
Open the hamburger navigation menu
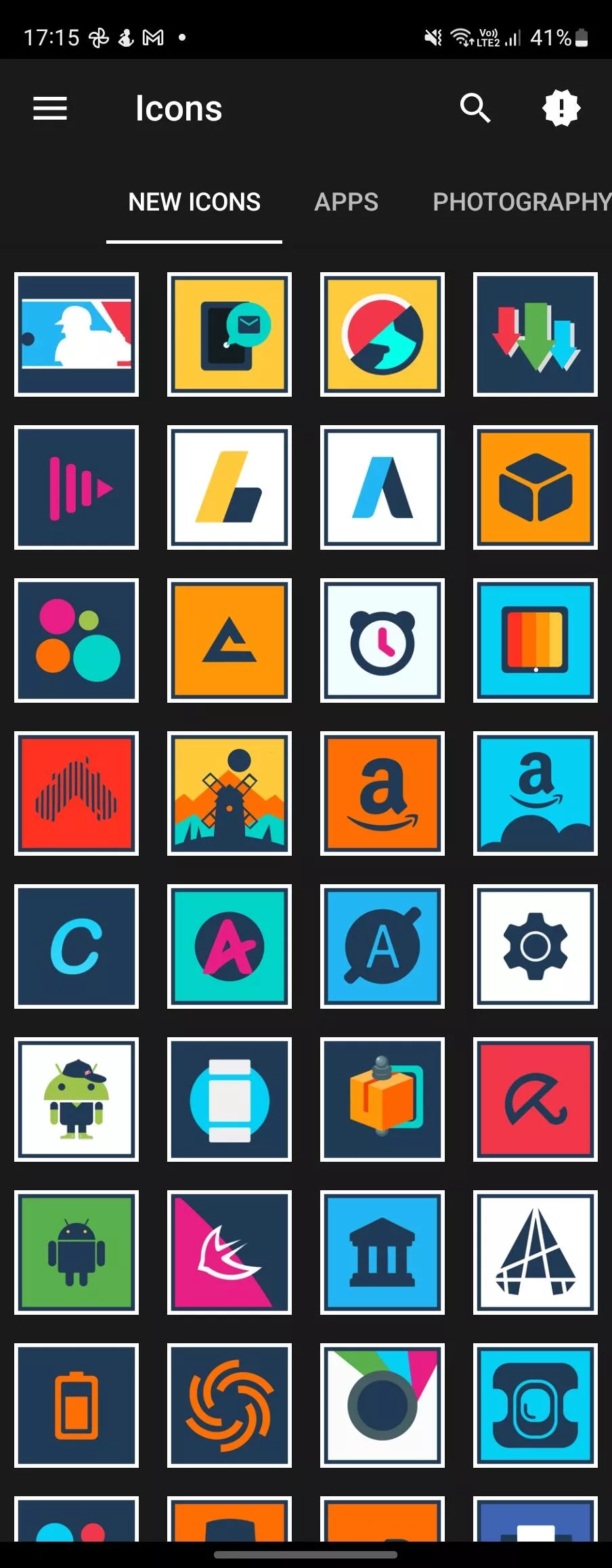pyautogui.click(x=50, y=108)
